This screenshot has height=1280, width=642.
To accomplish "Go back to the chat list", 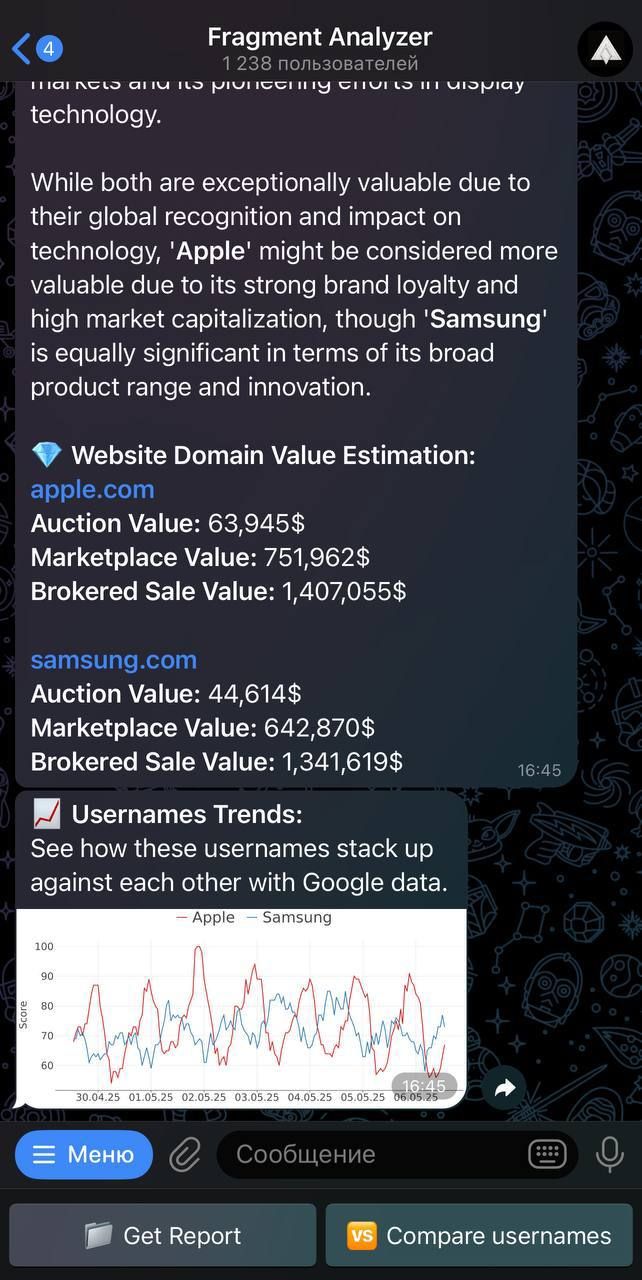I will pos(35,48).
